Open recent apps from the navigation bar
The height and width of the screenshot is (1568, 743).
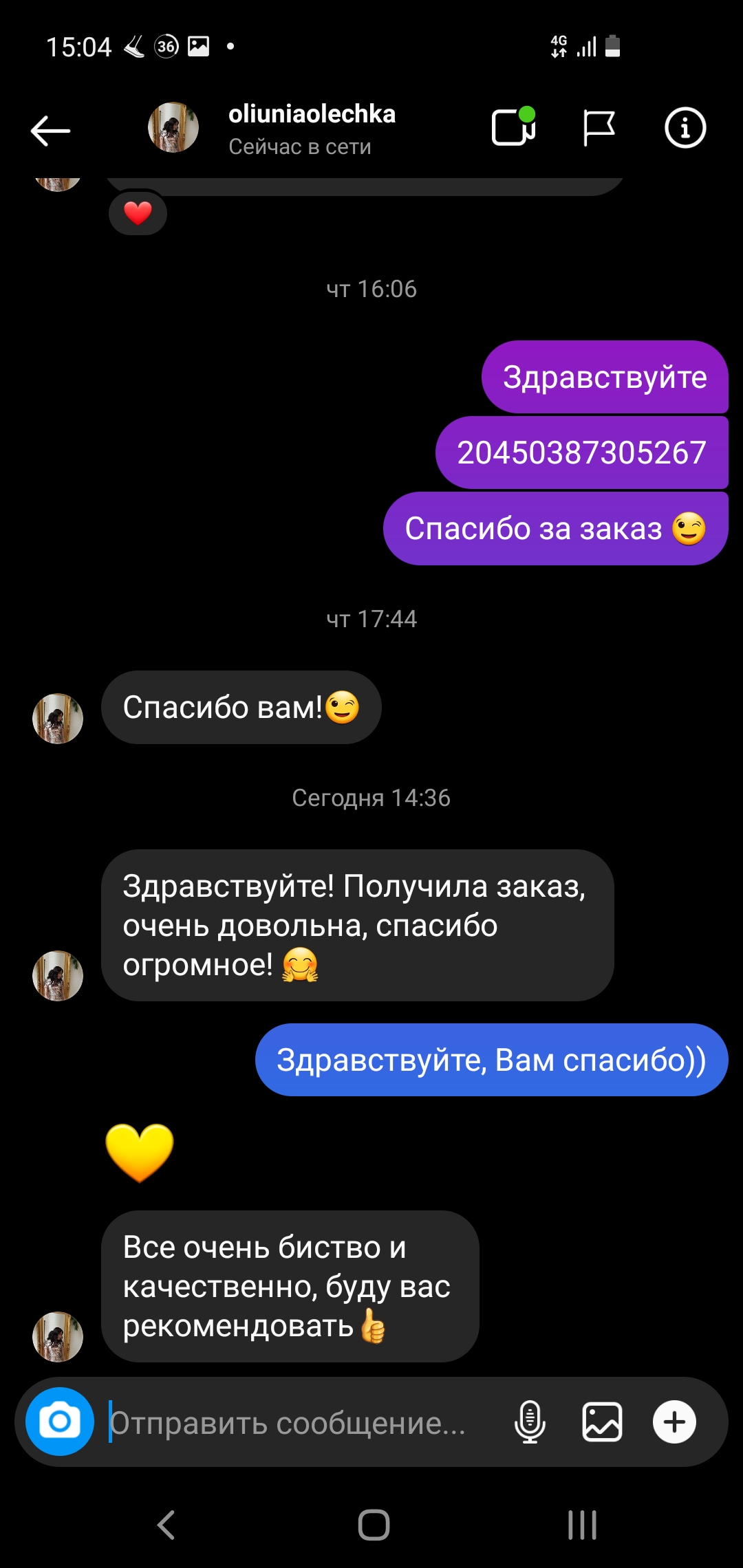coord(582,1525)
